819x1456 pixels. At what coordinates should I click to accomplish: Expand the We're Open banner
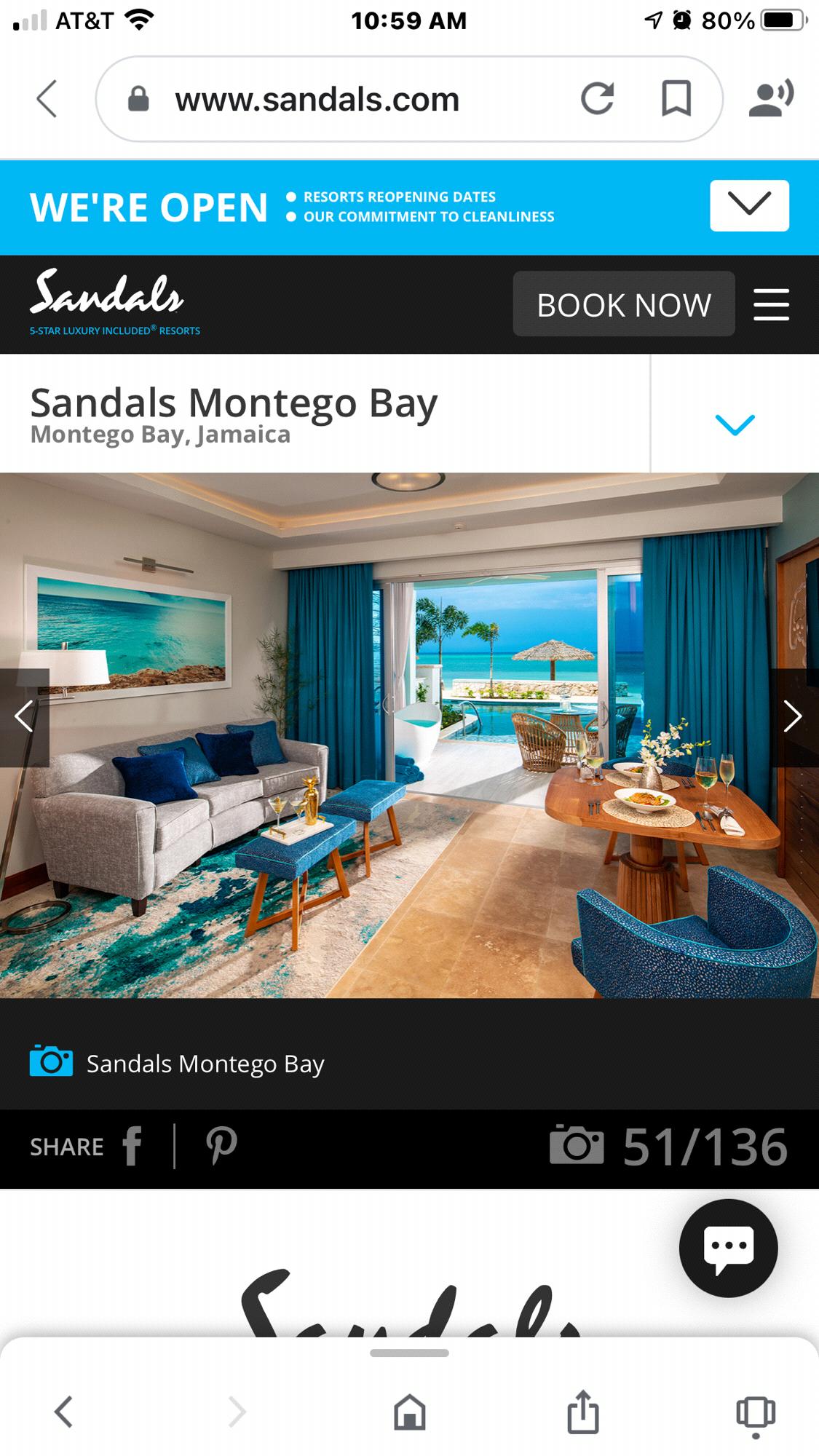pos(748,205)
